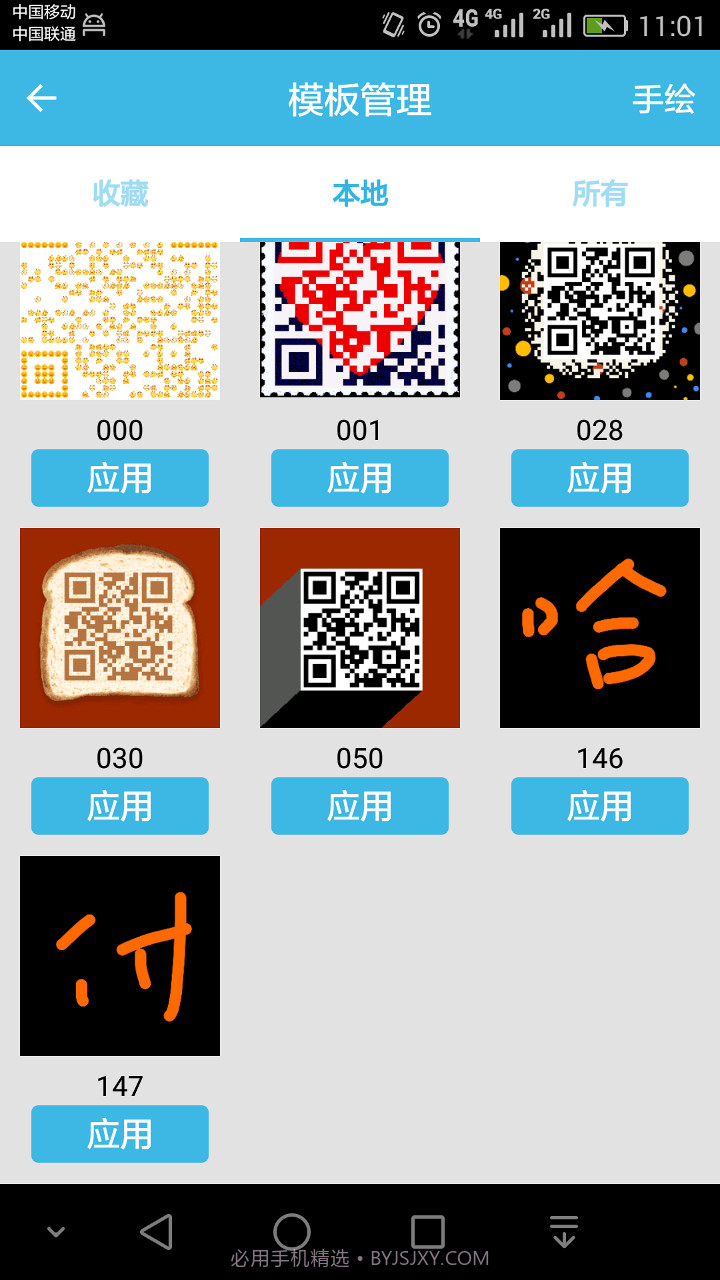Open the 所有 all-templates tab
720x1280 pixels.
pos(599,195)
